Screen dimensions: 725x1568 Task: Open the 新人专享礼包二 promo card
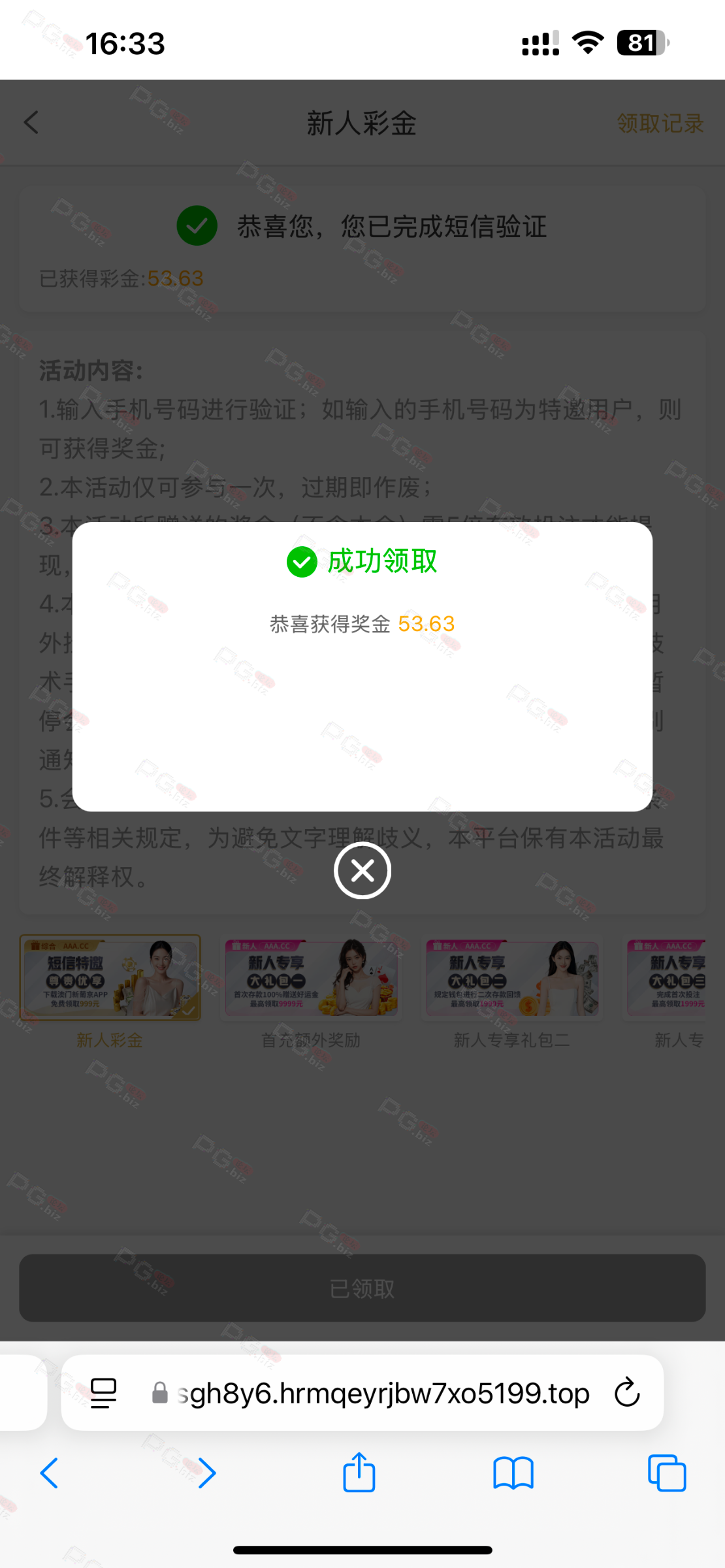[x=512, y=978]
